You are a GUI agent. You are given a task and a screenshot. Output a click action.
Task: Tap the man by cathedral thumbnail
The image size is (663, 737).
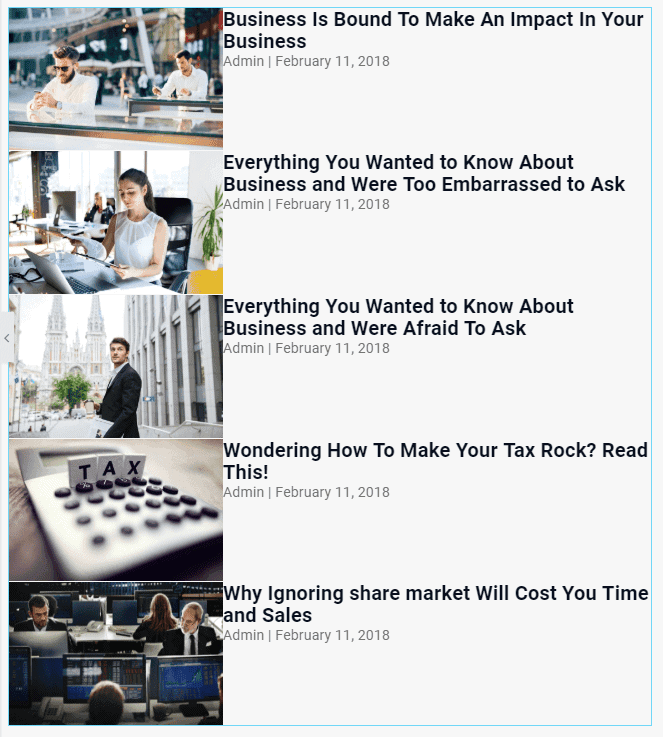click(x=116, y=366)
